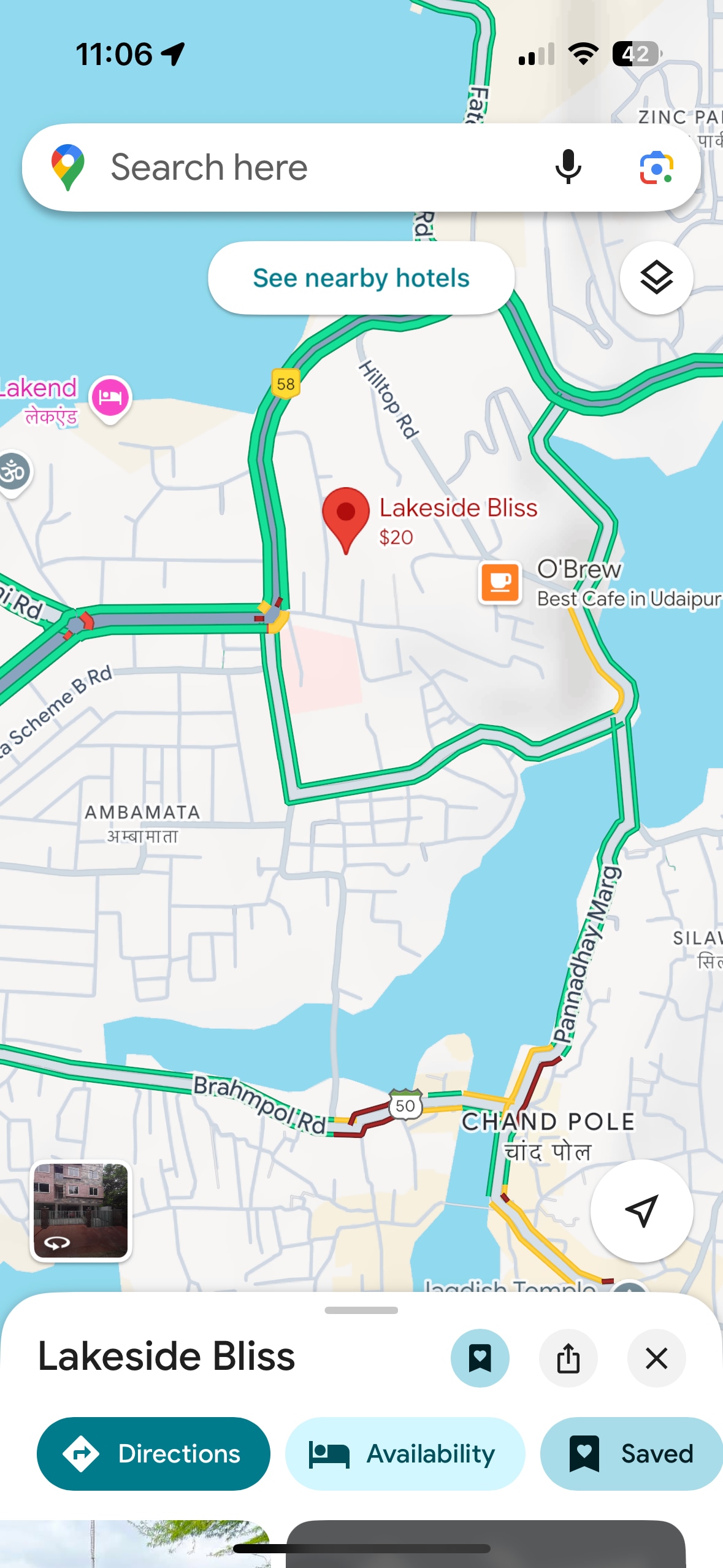Check Availability for Lakeside Bliss
This screenshot has height=1568, width=723.
point(405,1453)
